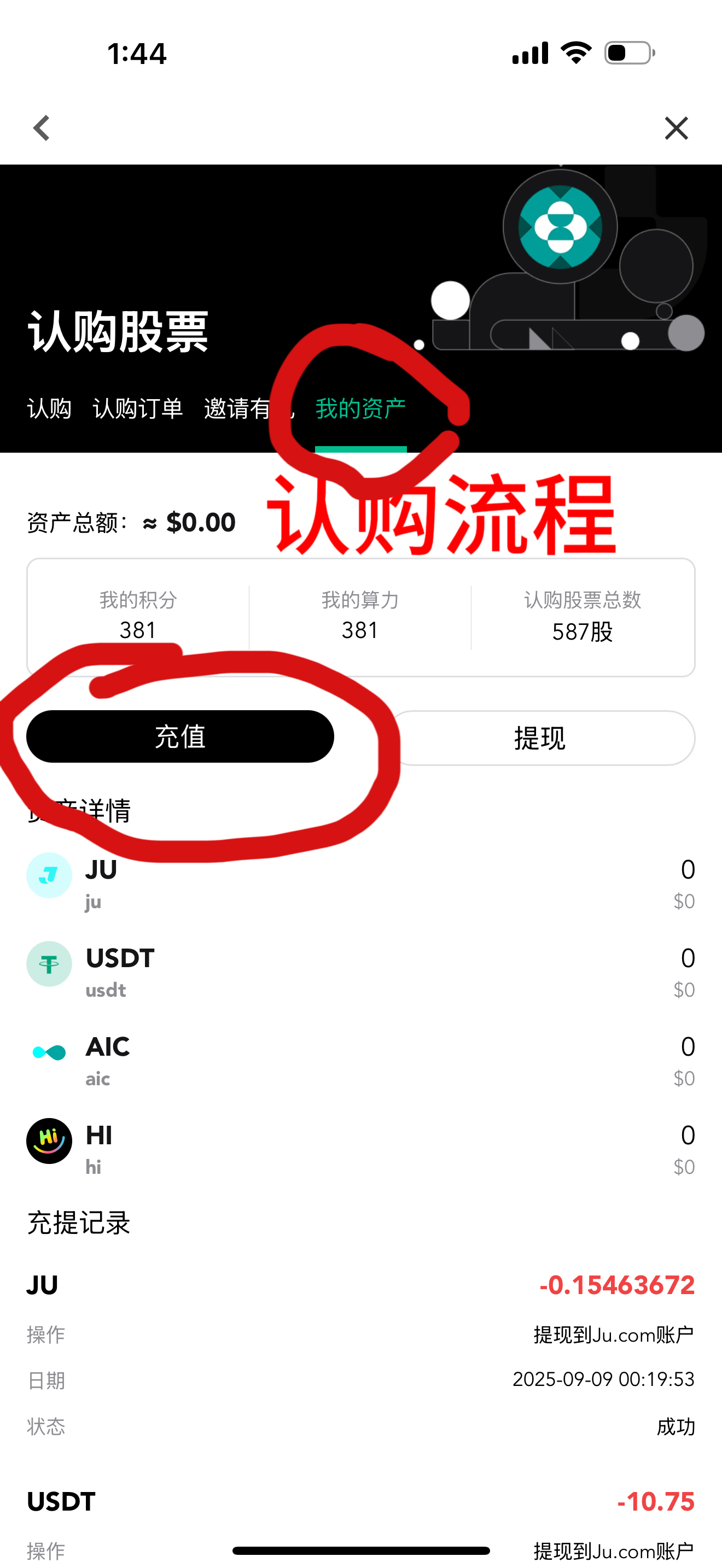This screenshot has height=1568, width=722.
Task: Open the USDT asset row
Action: (x=360, y=972)
